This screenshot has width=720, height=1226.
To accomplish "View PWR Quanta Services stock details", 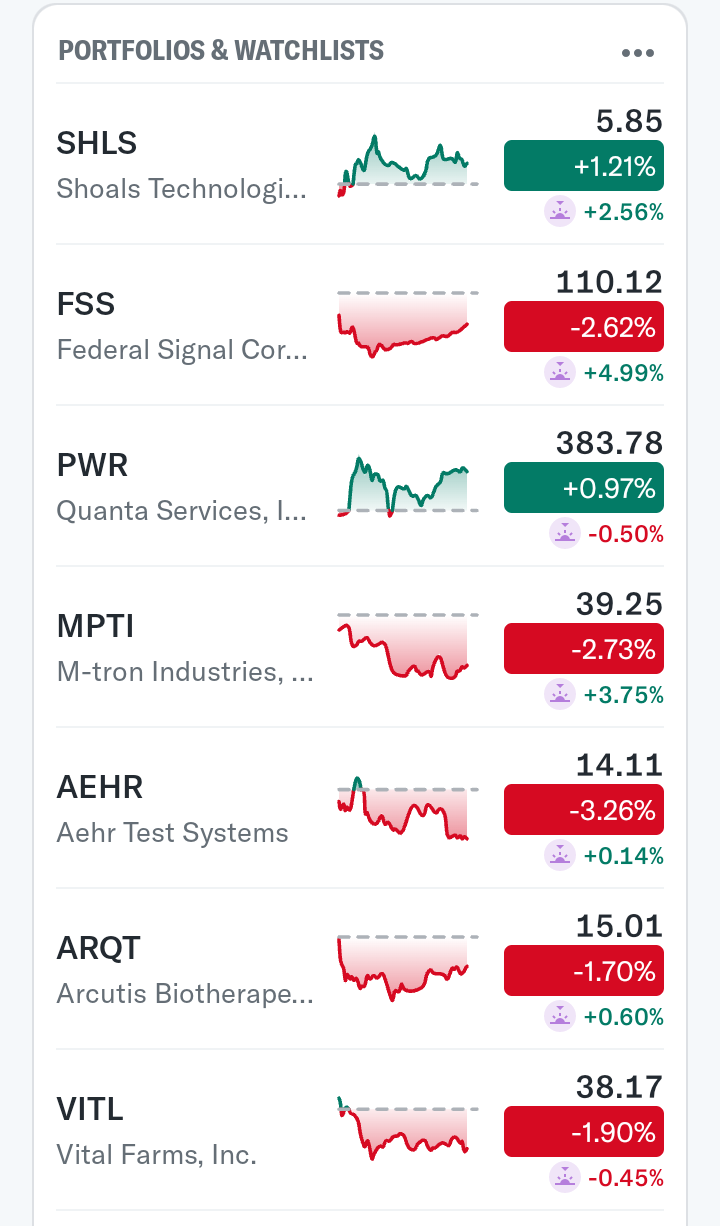I will pos(360,486).
